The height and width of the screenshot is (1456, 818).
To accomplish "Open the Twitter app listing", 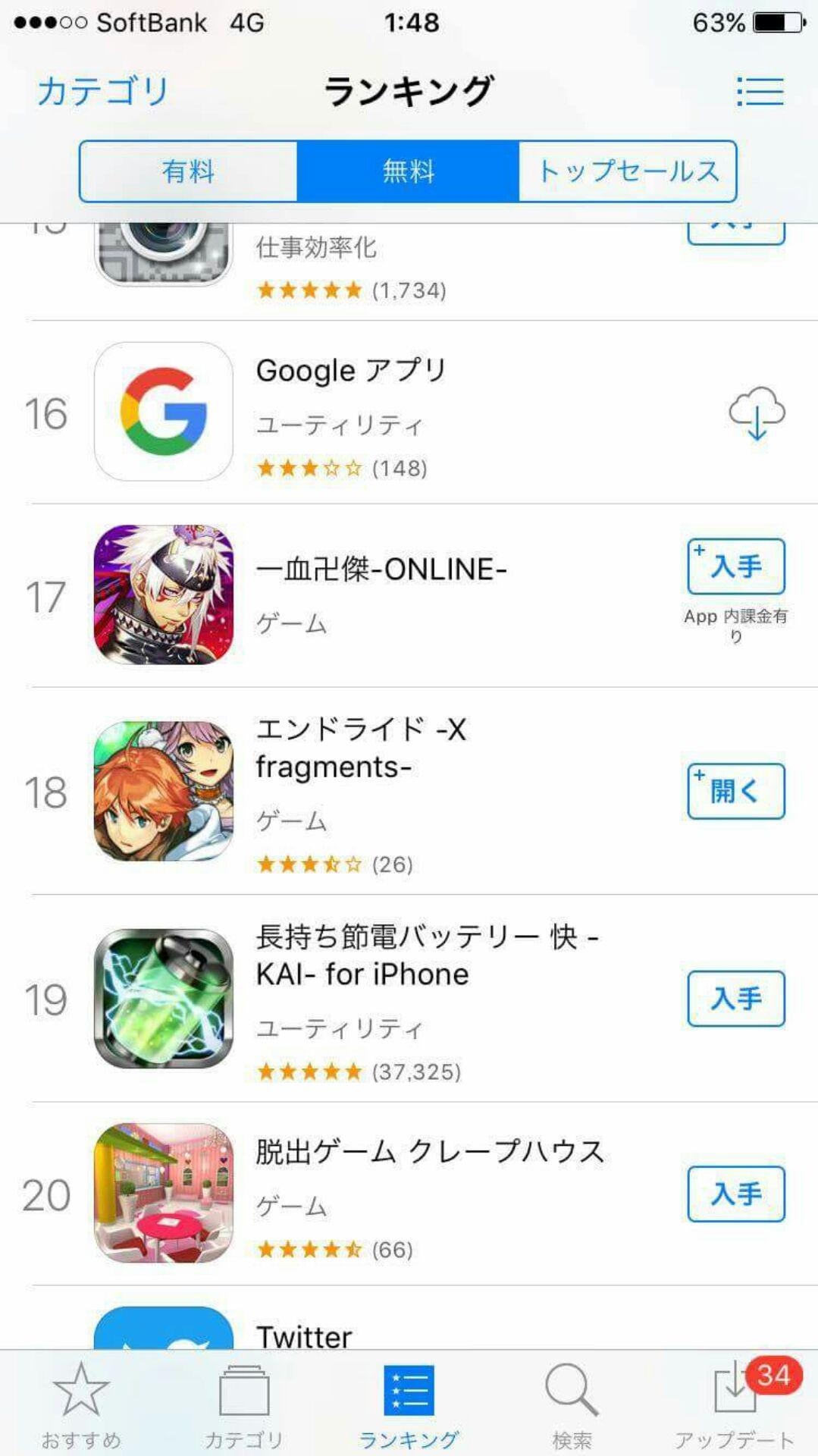I will (304, 1335).
